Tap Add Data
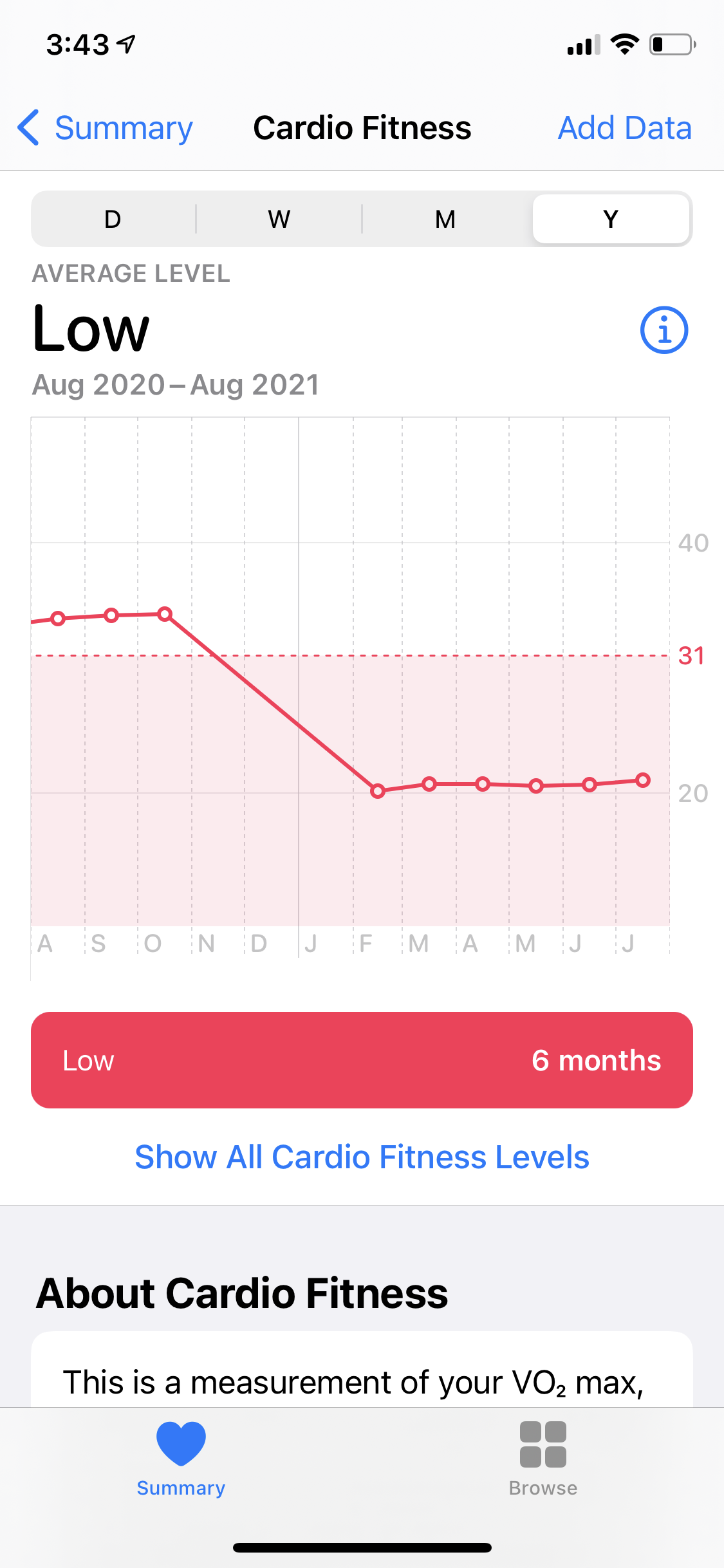This screenshot has height=1568, width=724. (624, 128)
